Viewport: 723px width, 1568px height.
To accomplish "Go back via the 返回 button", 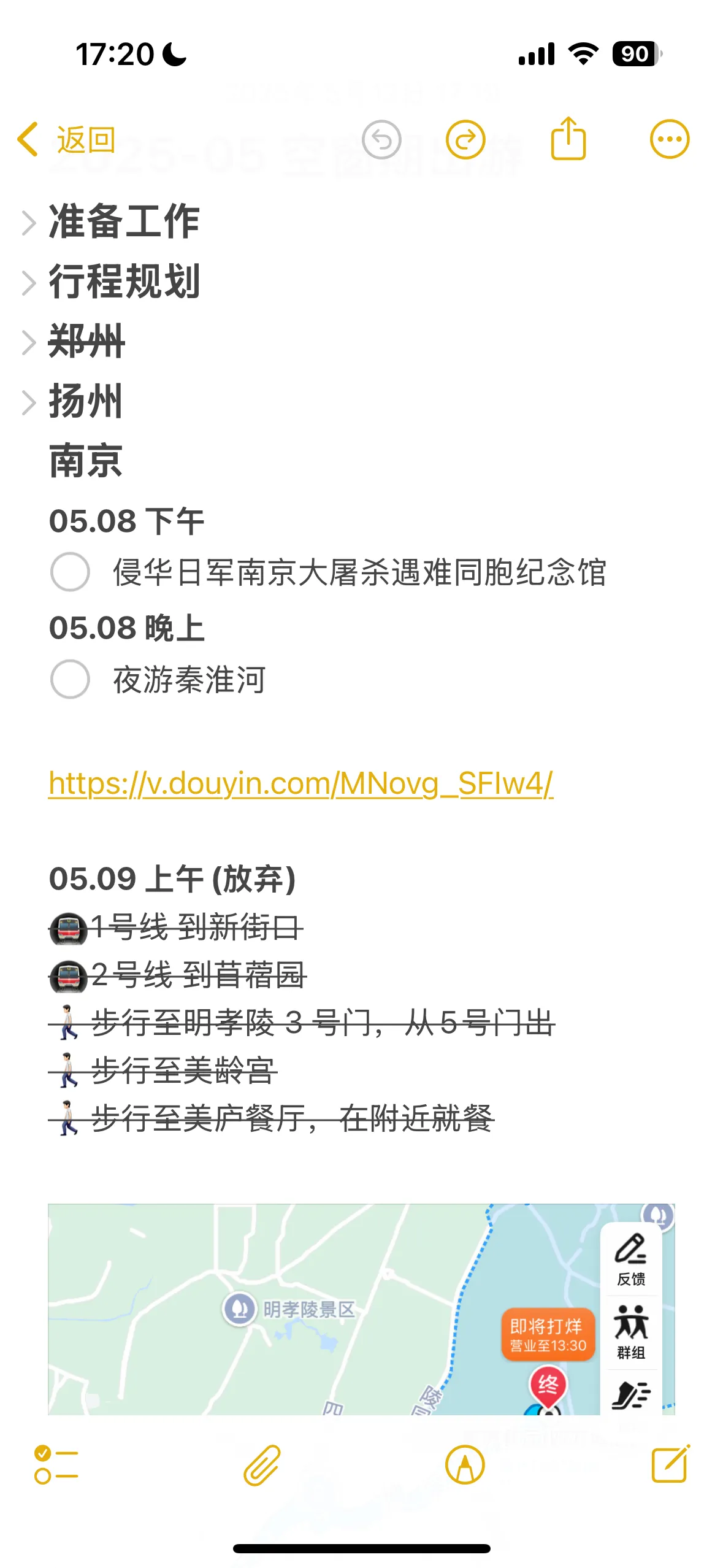I will pos(66,140).
